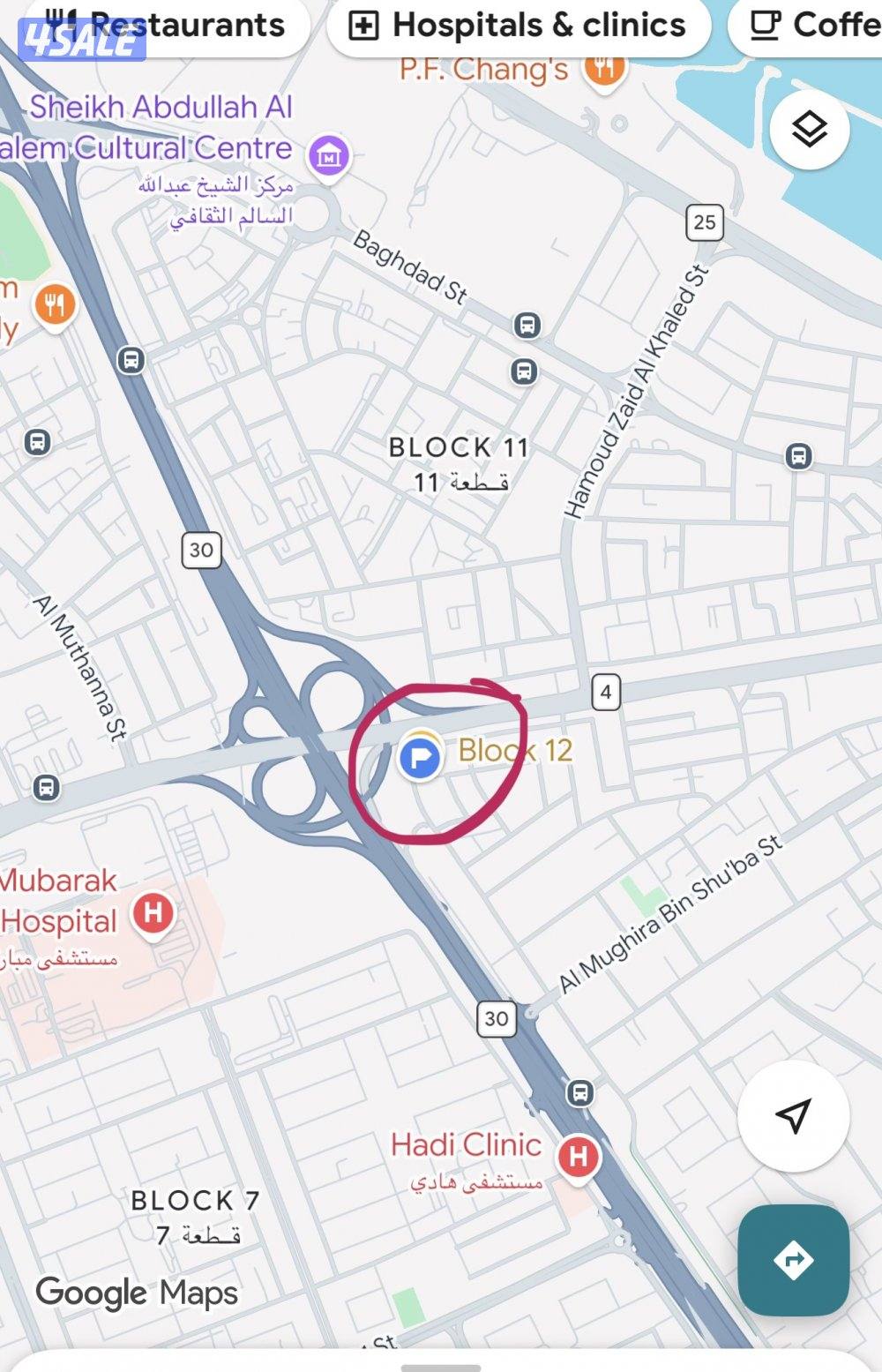Open the Hadi Clinic hospital marker
The height and width of the screenshot is (1372, 882).
tap(579, 1156)
